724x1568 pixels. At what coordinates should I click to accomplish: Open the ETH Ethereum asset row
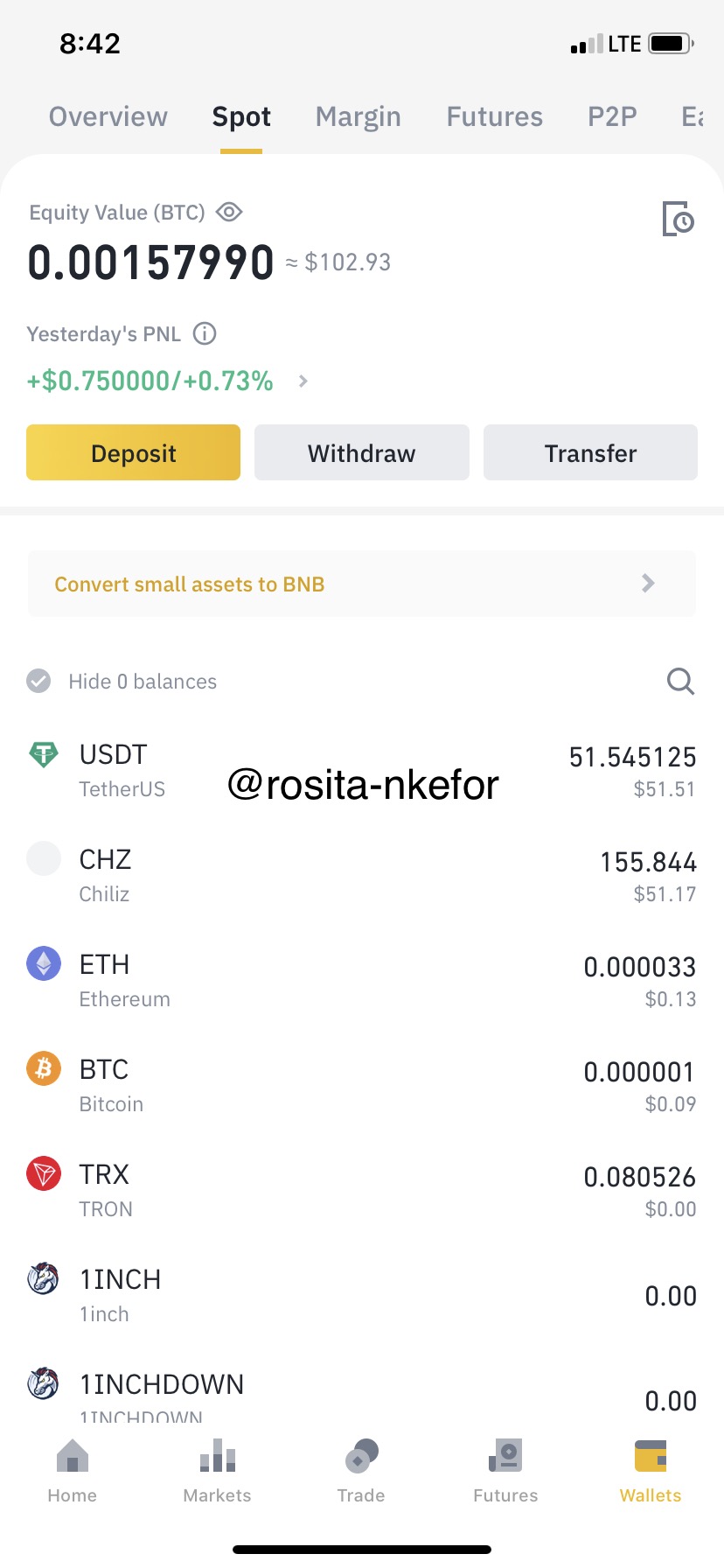tap(362, 981)
